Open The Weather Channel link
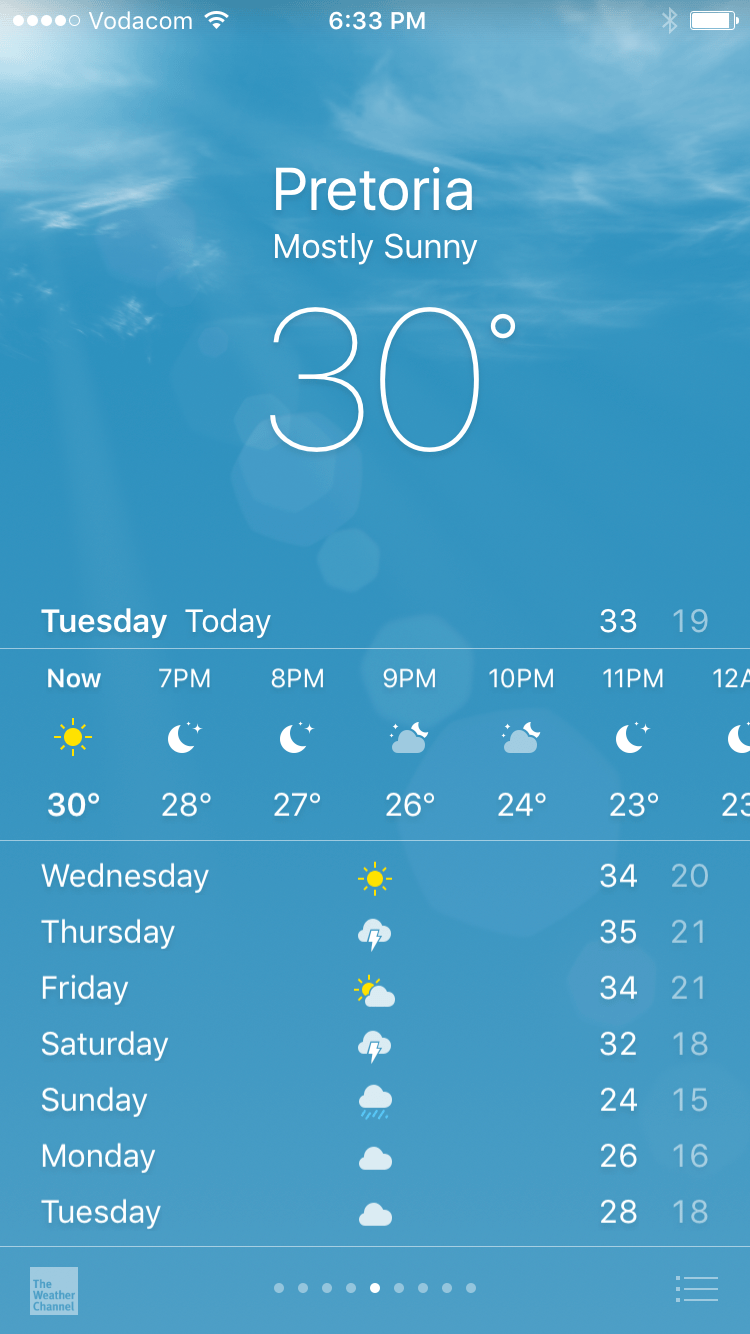 (x=54, y=1290)
